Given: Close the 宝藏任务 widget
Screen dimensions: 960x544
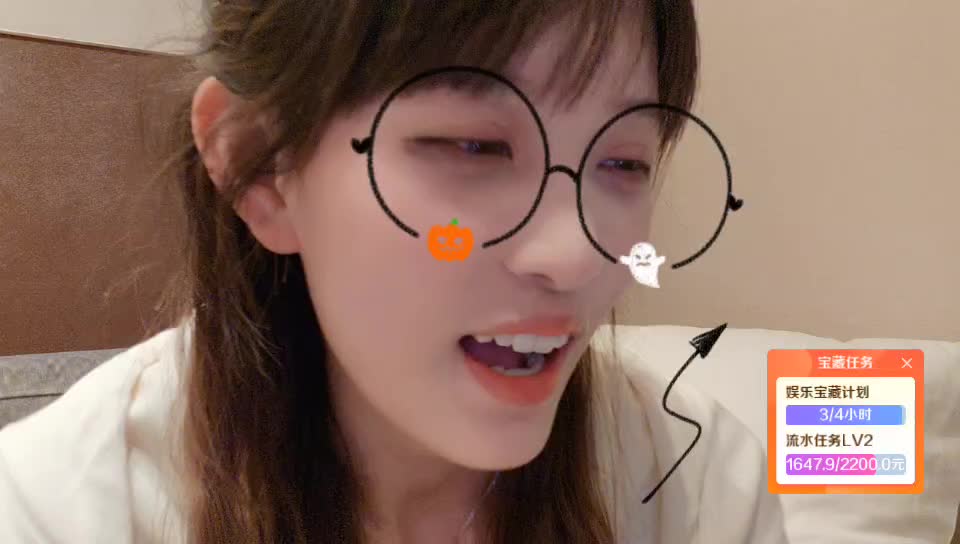Looking at the screenshot, I should tap(907, 363).
